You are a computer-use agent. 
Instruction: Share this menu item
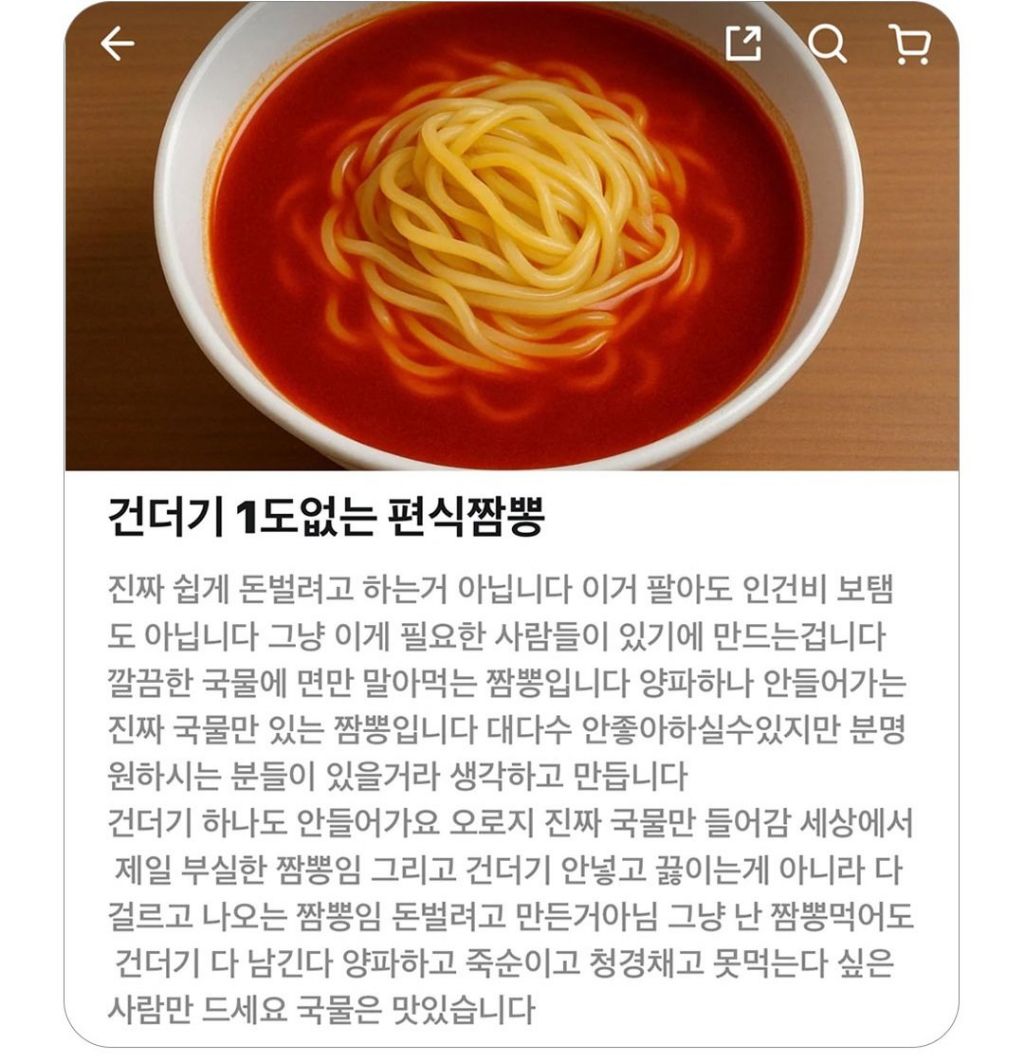[x=742, y=44]
